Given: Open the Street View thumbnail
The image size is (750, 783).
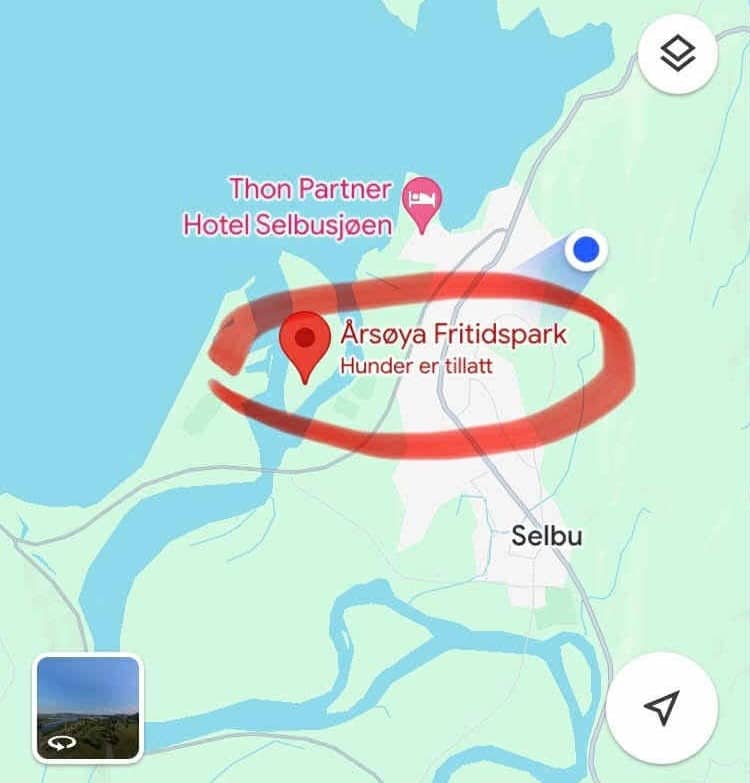Looking at the screenshot, I should 90,708.
